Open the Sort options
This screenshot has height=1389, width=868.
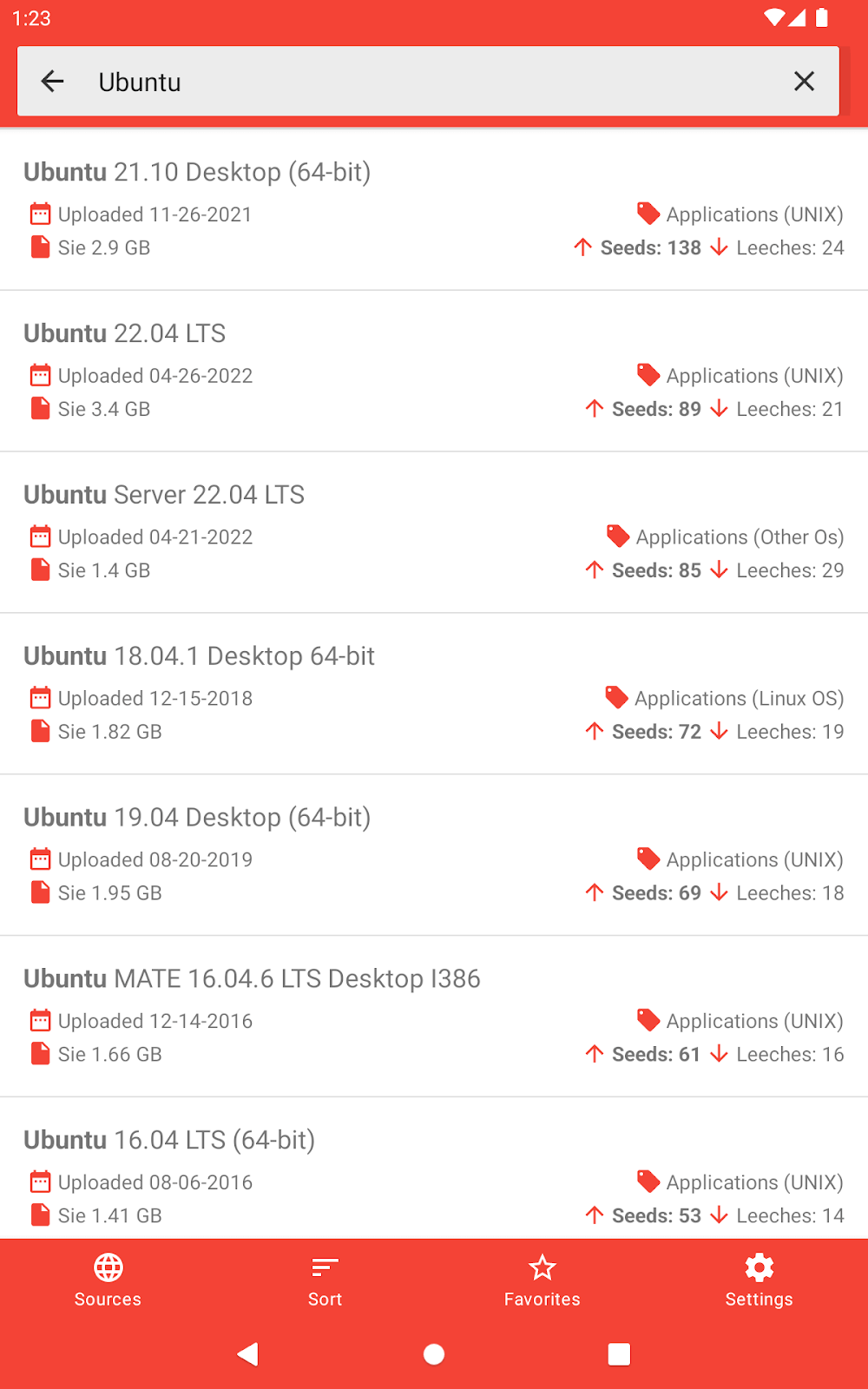(325, 1280)
